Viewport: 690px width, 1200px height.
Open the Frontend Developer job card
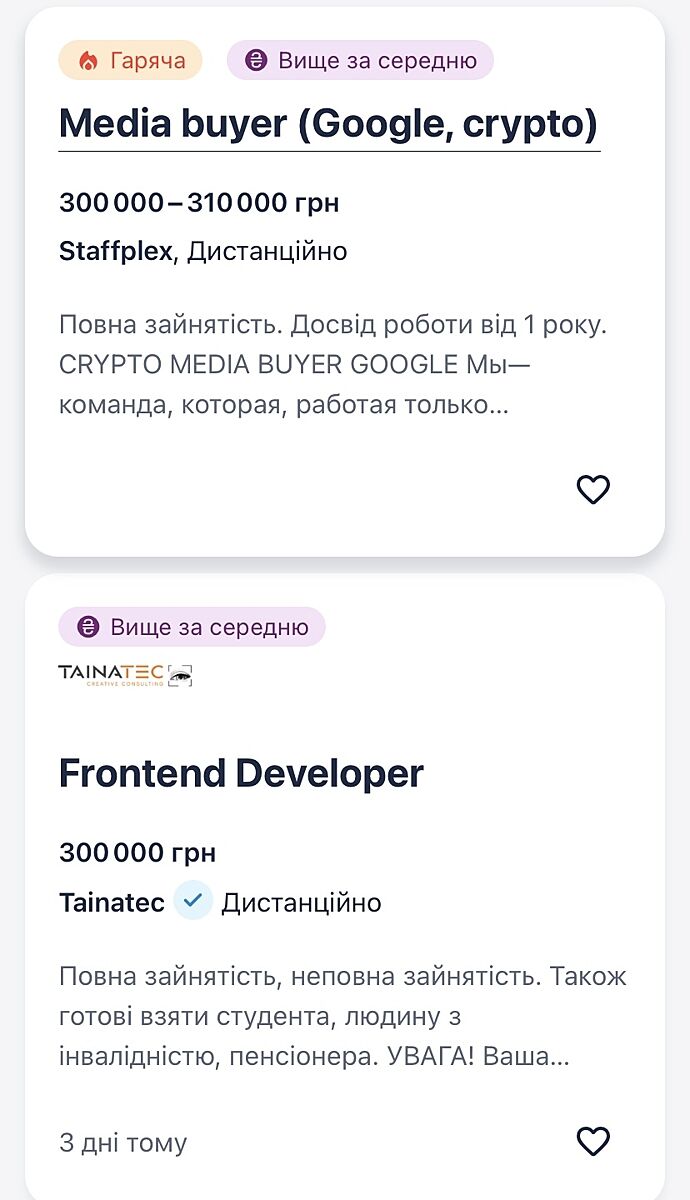241,774
